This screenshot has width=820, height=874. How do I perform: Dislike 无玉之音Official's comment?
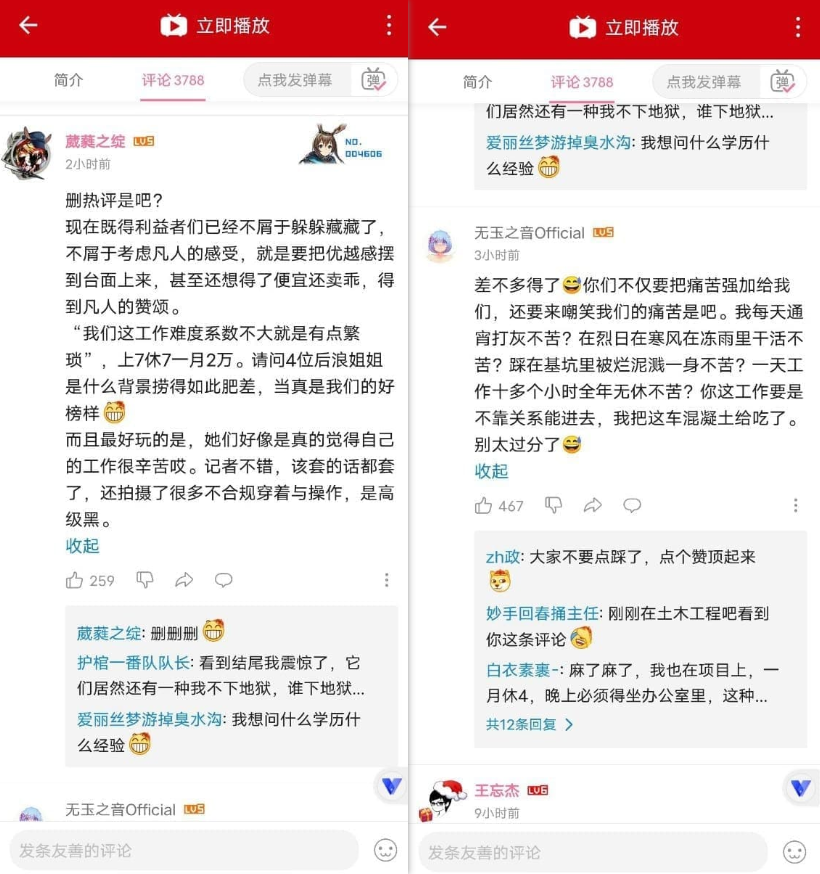pyautogui.click(x=553, y=506)
